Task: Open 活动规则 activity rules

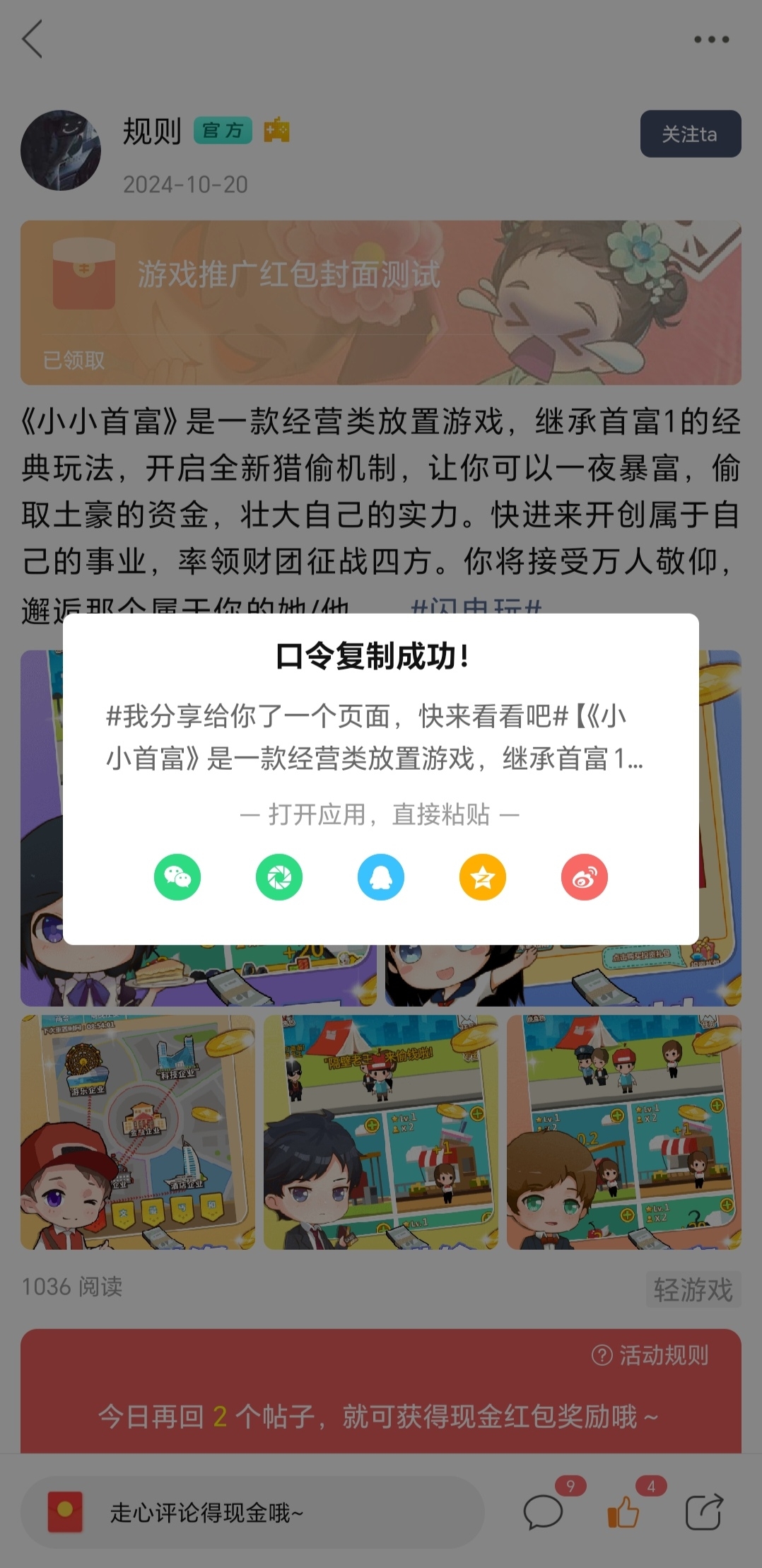Action: pos(651,1355)
